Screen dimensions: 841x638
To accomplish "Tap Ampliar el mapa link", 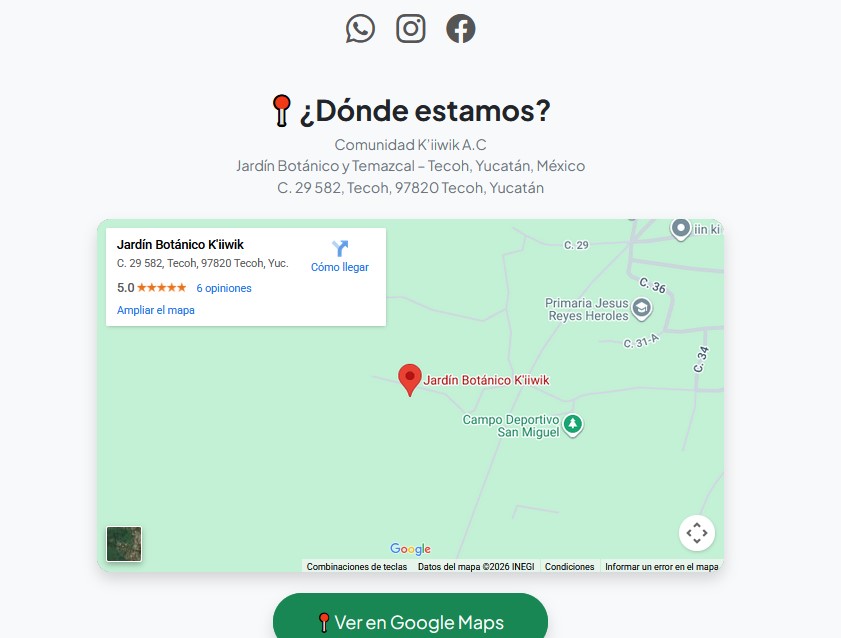I will point(156,310).
